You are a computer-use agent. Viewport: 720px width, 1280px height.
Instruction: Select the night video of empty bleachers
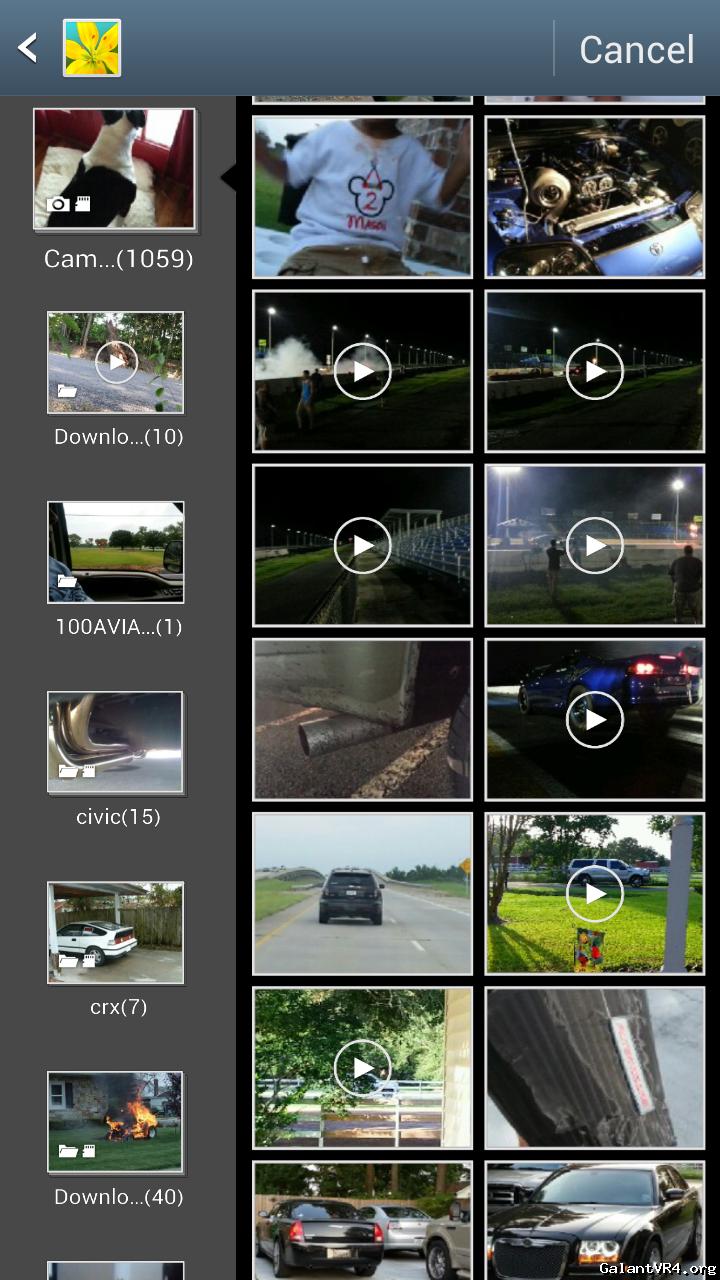(362, 545)
